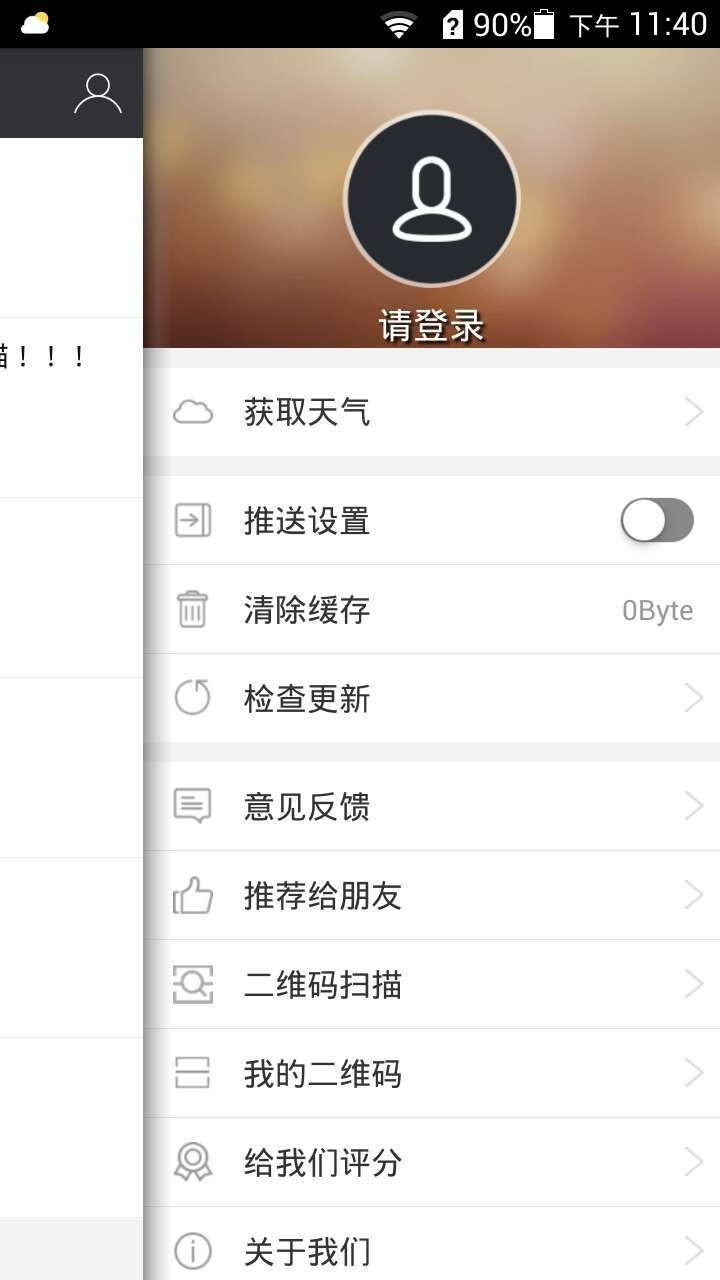720x1280 pixels.
Task: Enable the 推送设置 push notification switch
Action: point(657,520)
